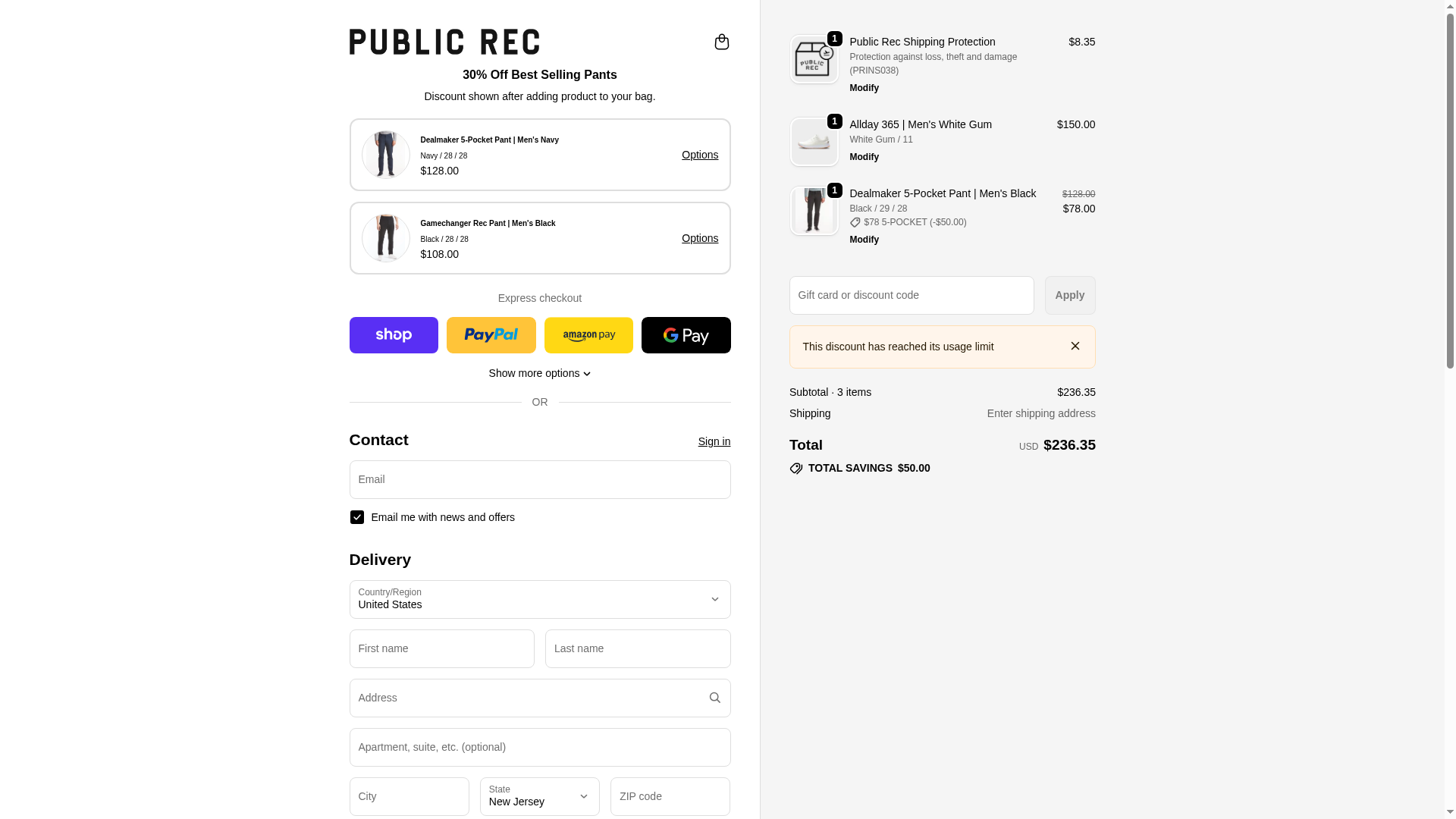
Task: Open the State dropdown
Action: (539, 796)
